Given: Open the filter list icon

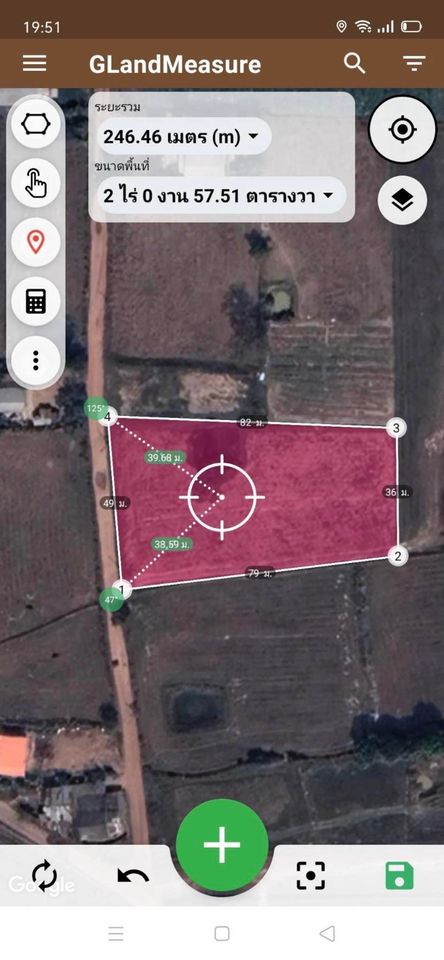Looking at the screenshot, I should pos(414,62).
